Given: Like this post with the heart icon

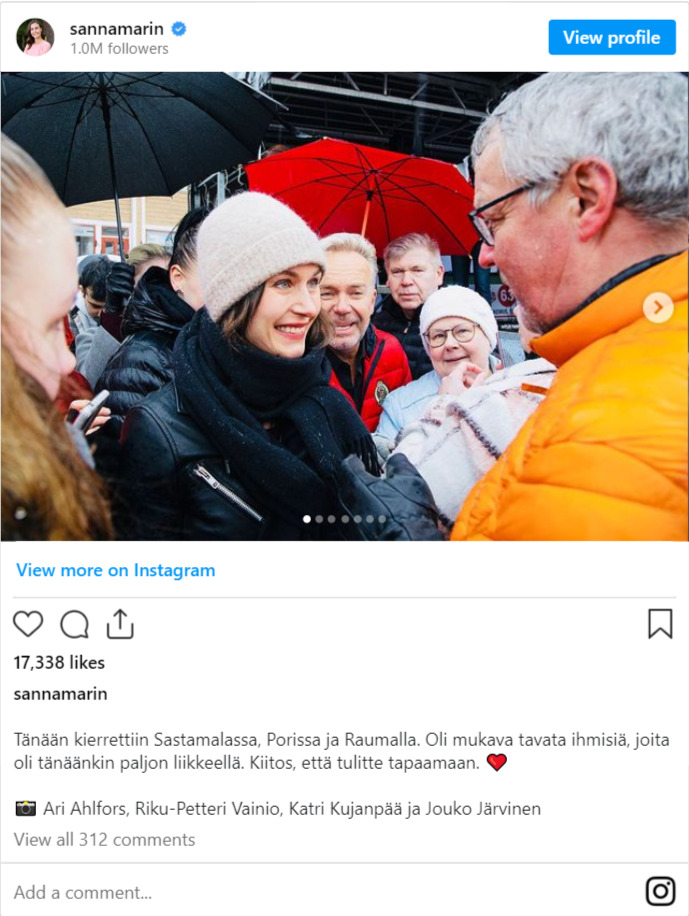Looking at the screenshot, I should point(28,624).
